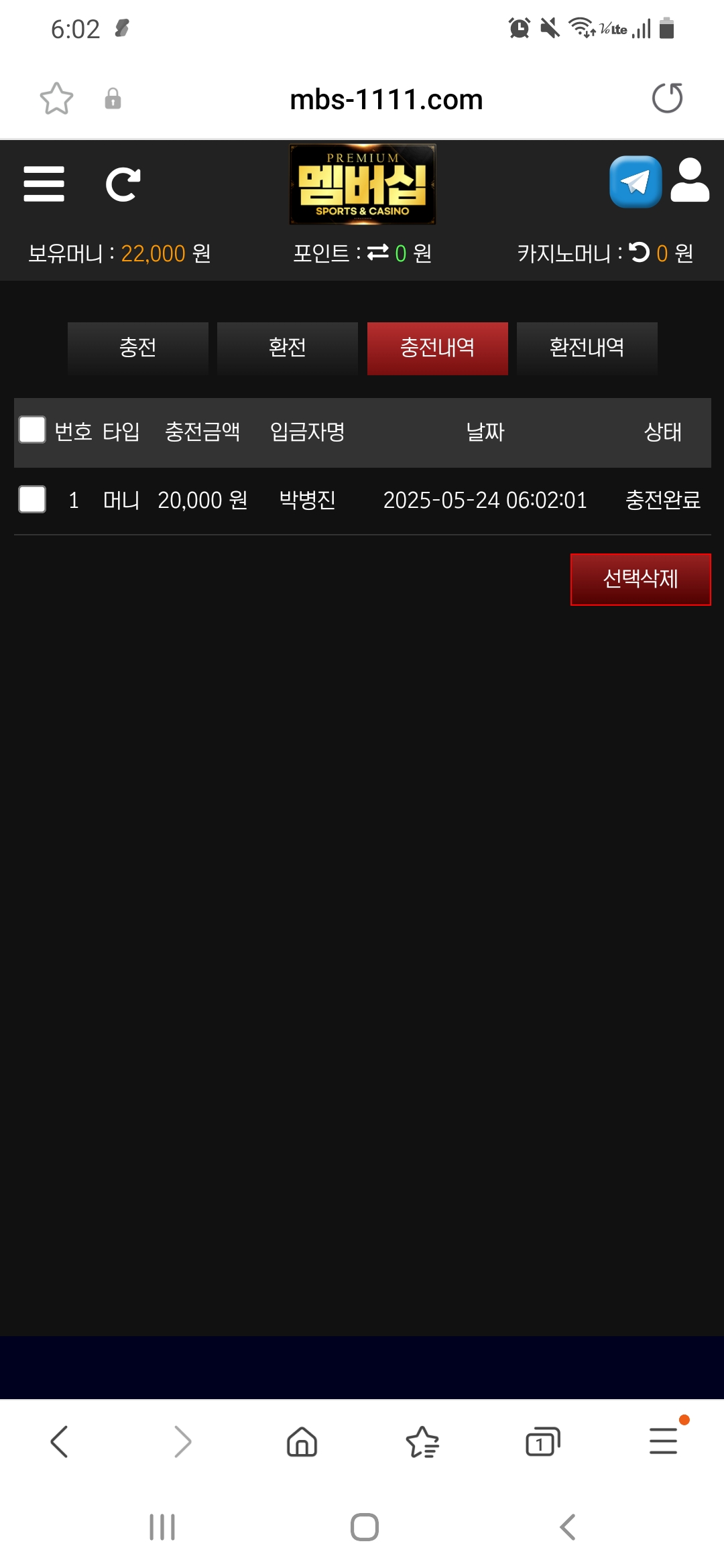The height and width of the screenshot is (1568, 724).
Task: Tap the site refresh arrow icon
Action: tap(123, 184)
